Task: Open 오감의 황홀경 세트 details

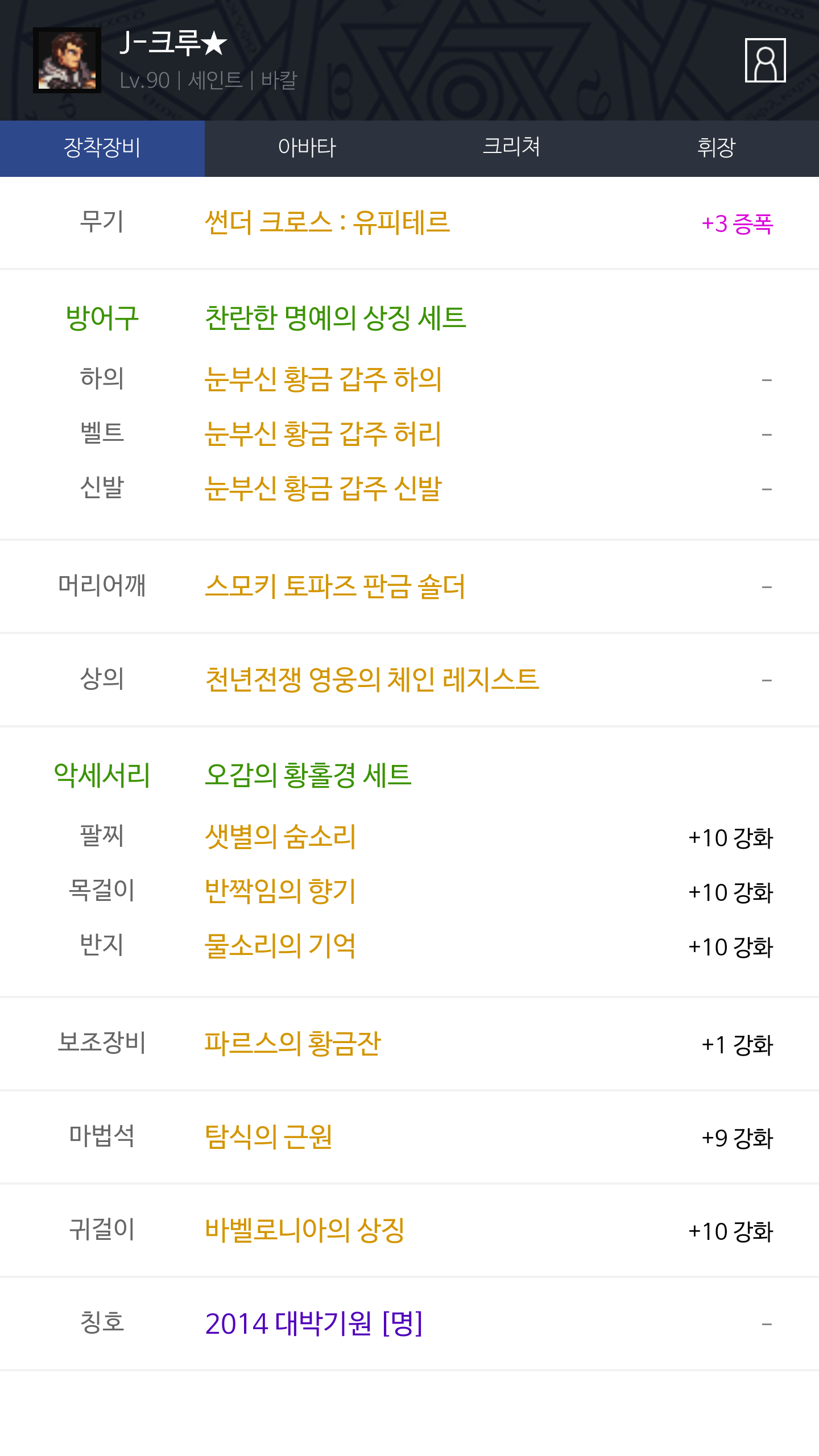Action: tap(308, 775)
